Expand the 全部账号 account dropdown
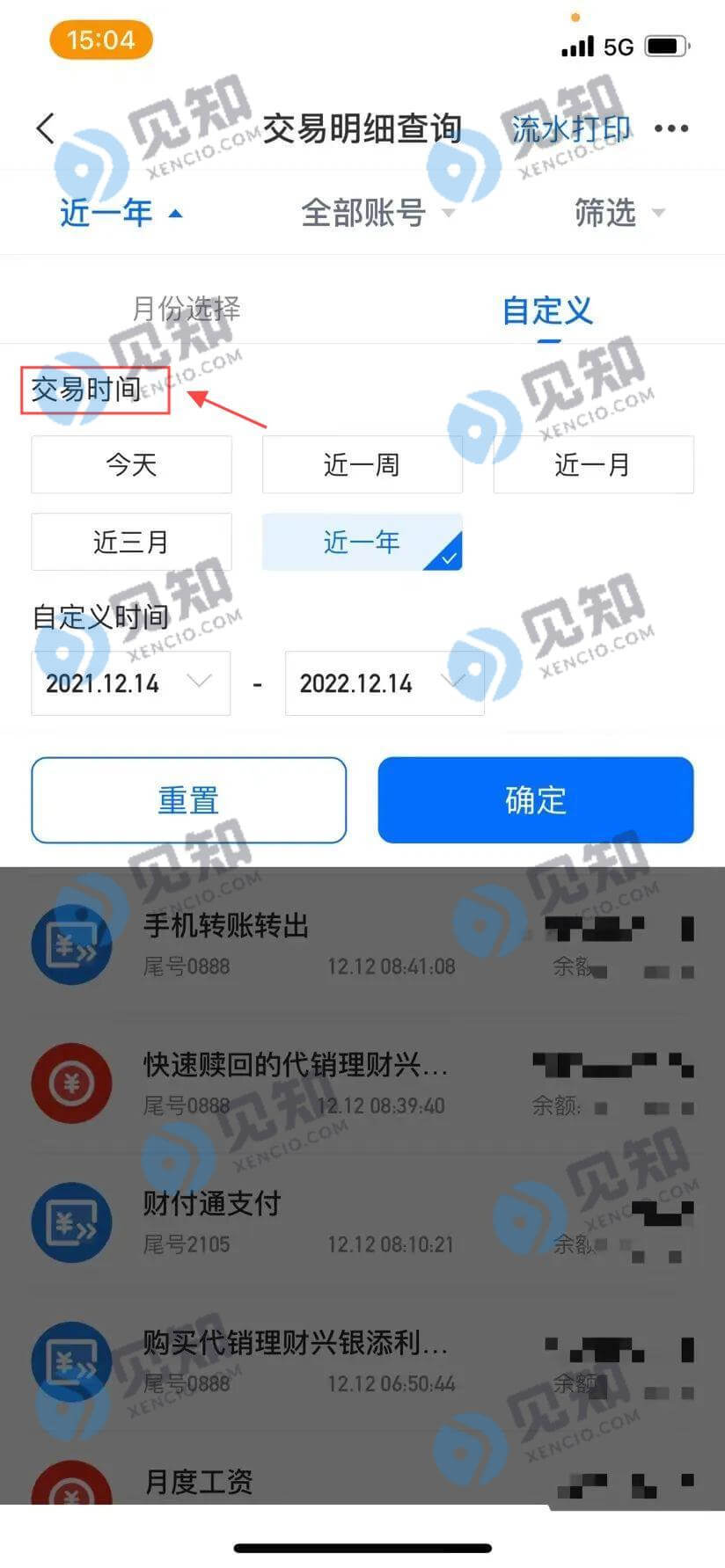 (x=377, y=213)
